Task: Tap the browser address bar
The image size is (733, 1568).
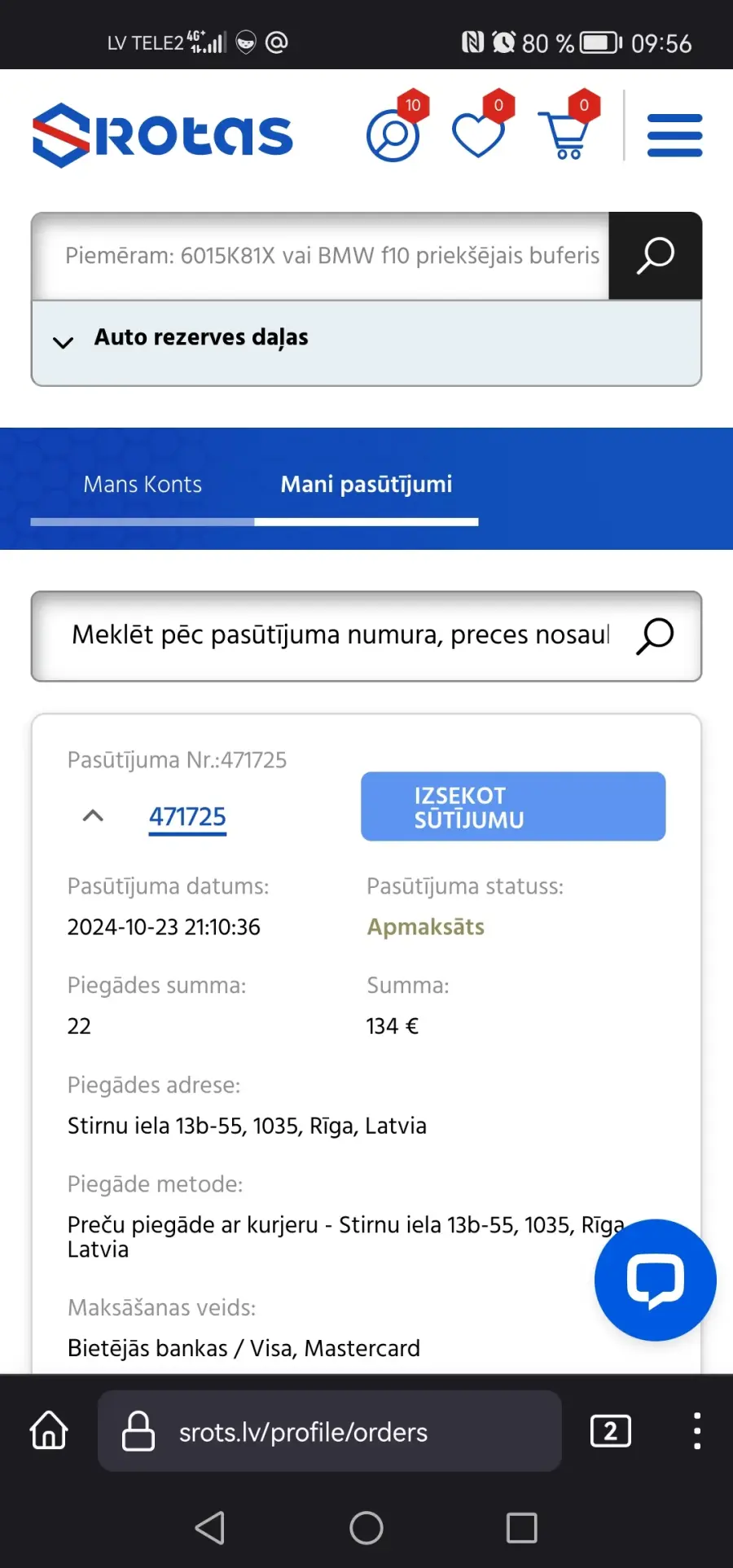Action: pos(330,1431)
